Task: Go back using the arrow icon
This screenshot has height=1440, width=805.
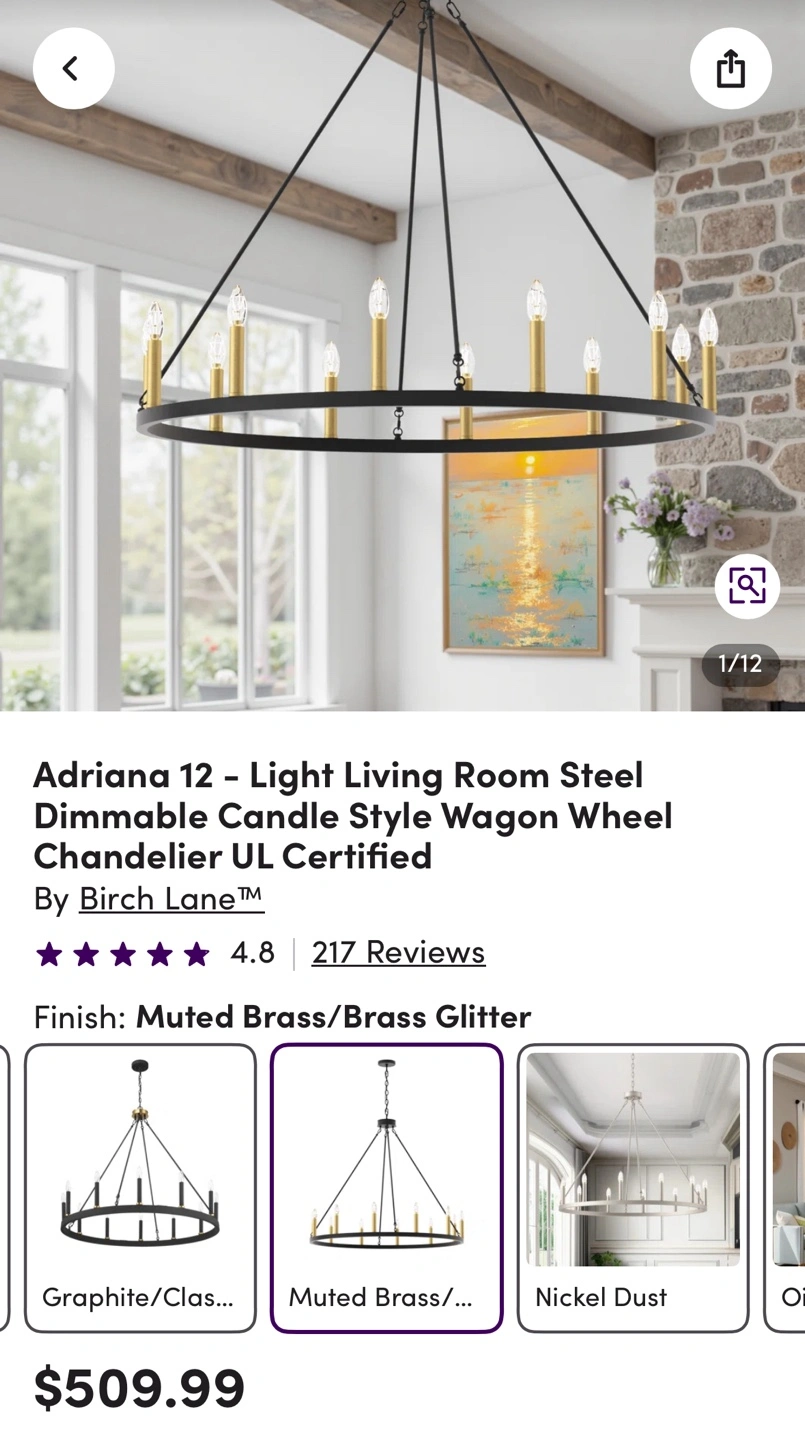Action: pos(73,68)
